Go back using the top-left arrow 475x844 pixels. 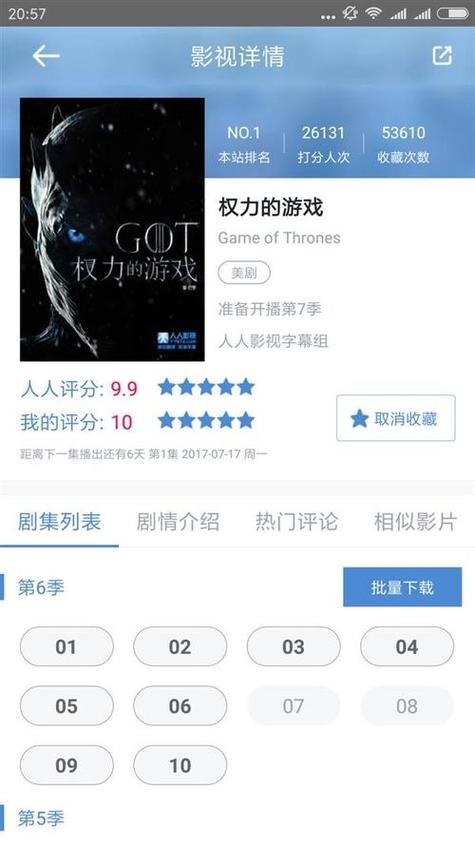coord(46,56)
